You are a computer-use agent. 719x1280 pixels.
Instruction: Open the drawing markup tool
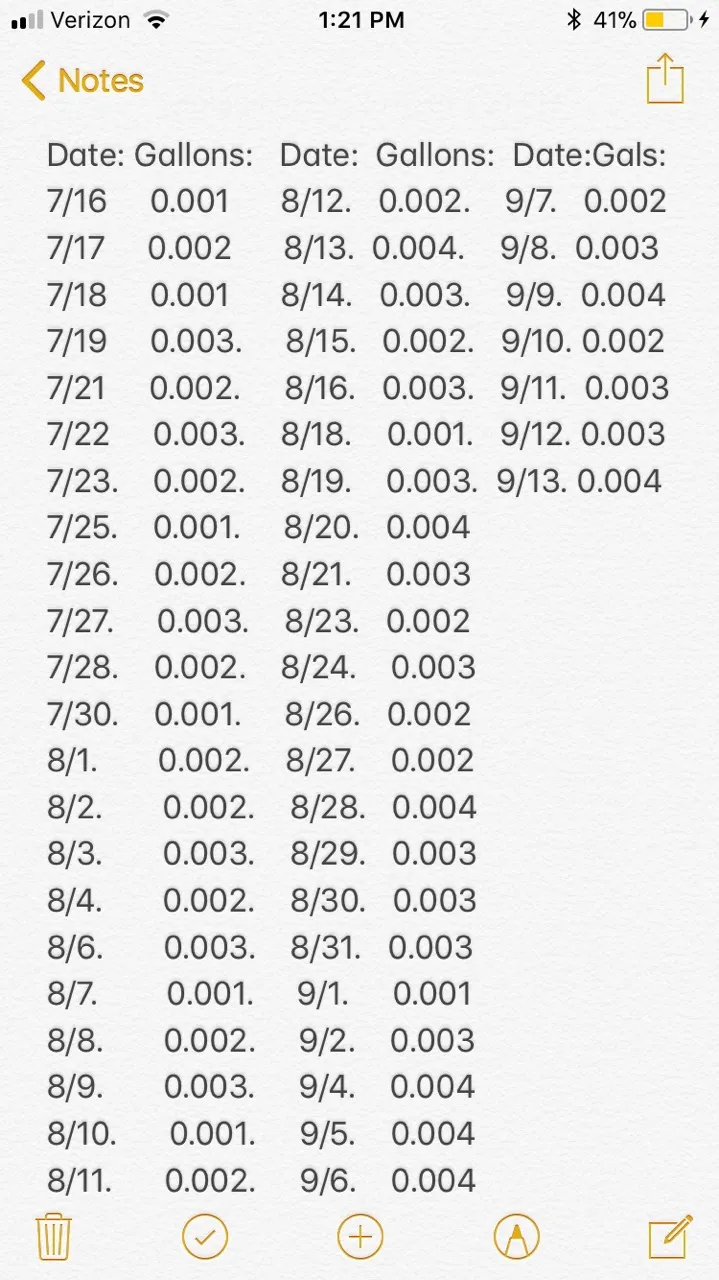[x=516, y=1237]
